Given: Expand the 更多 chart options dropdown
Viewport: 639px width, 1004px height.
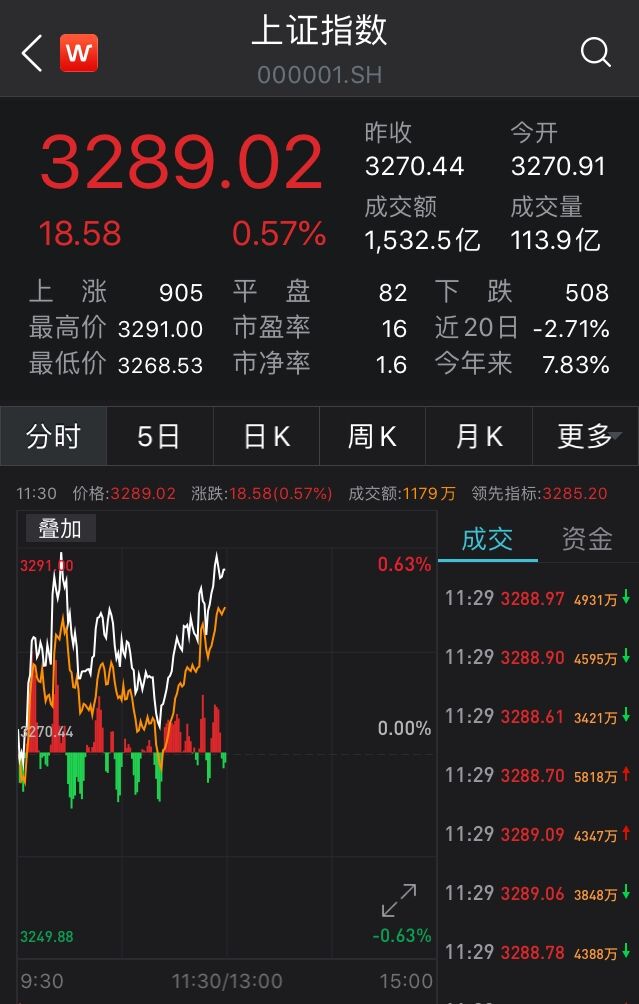Looking at the screenshot, I should tap(586, 437).
